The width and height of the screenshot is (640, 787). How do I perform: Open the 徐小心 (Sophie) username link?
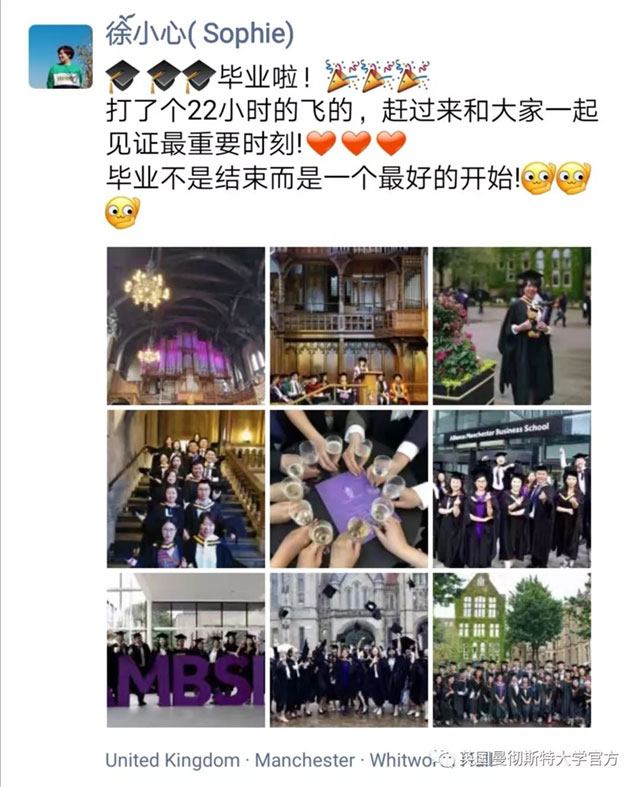199,34
